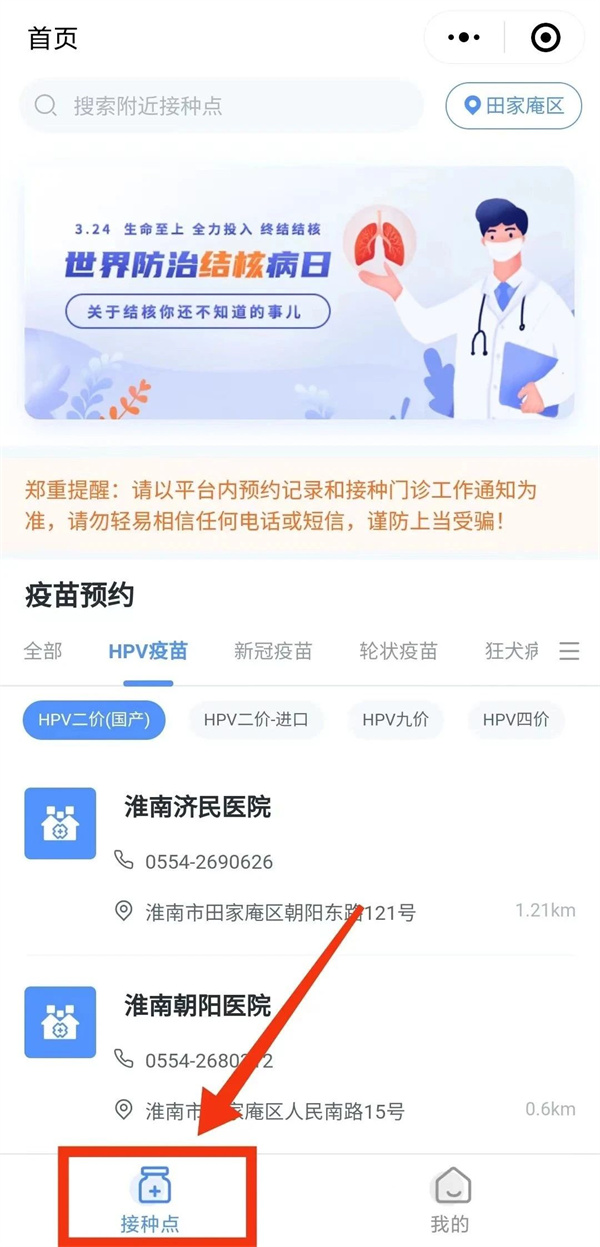The width and height of the screenshot is (600, 1247).
Task: Tap the 搜索附近接种点 search box
Action: tap(222, 106)
